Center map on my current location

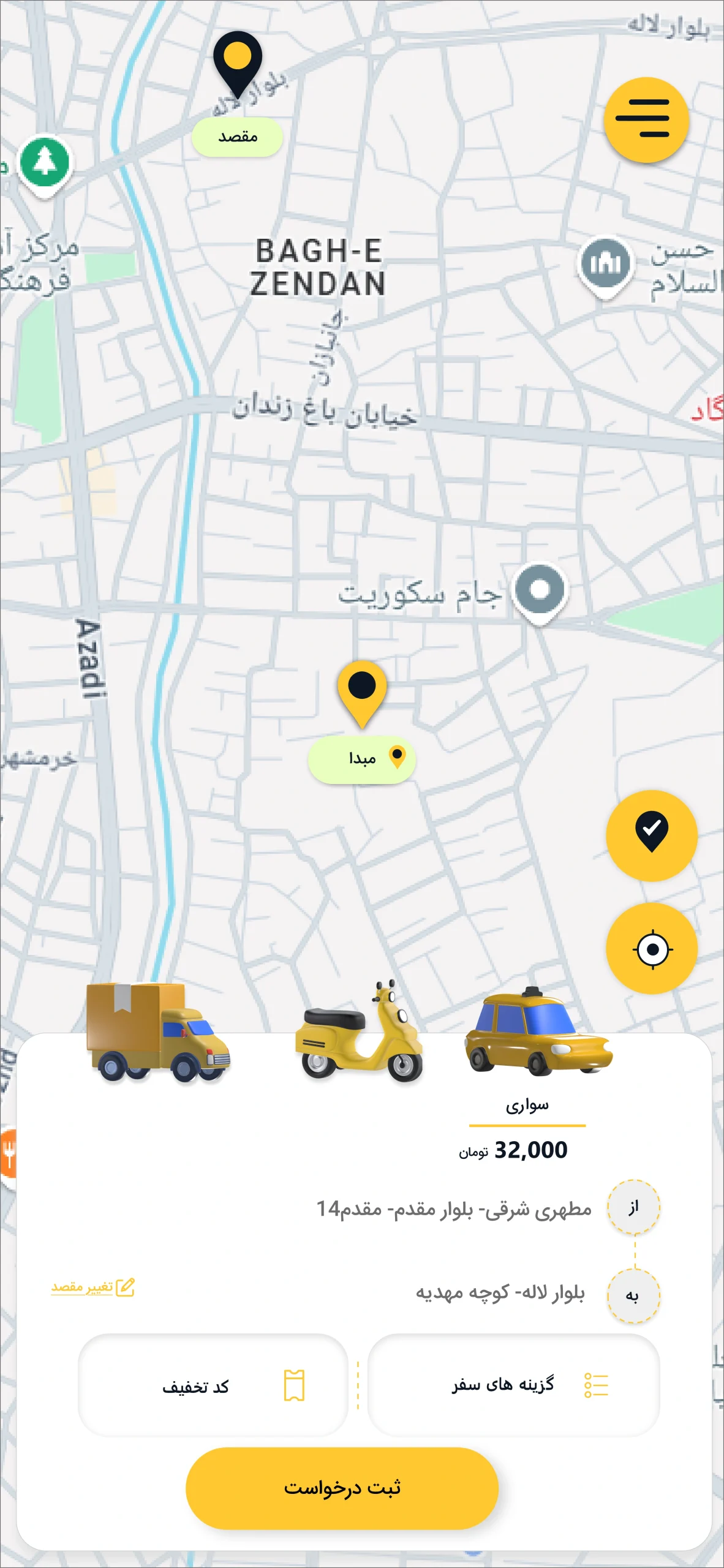pyautogui.click(x=651, y=949)
